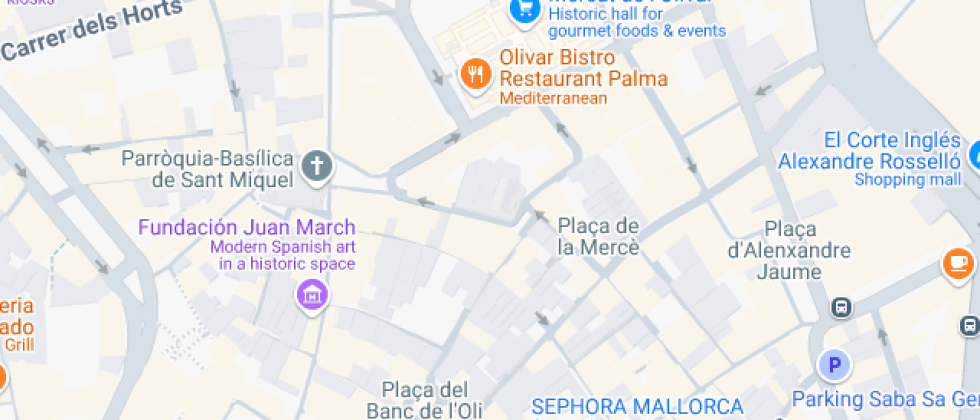This screenshot has width=980, height=420.
Task: Open the Mercat de l'Olivar market pin
Action: [522, 10]
